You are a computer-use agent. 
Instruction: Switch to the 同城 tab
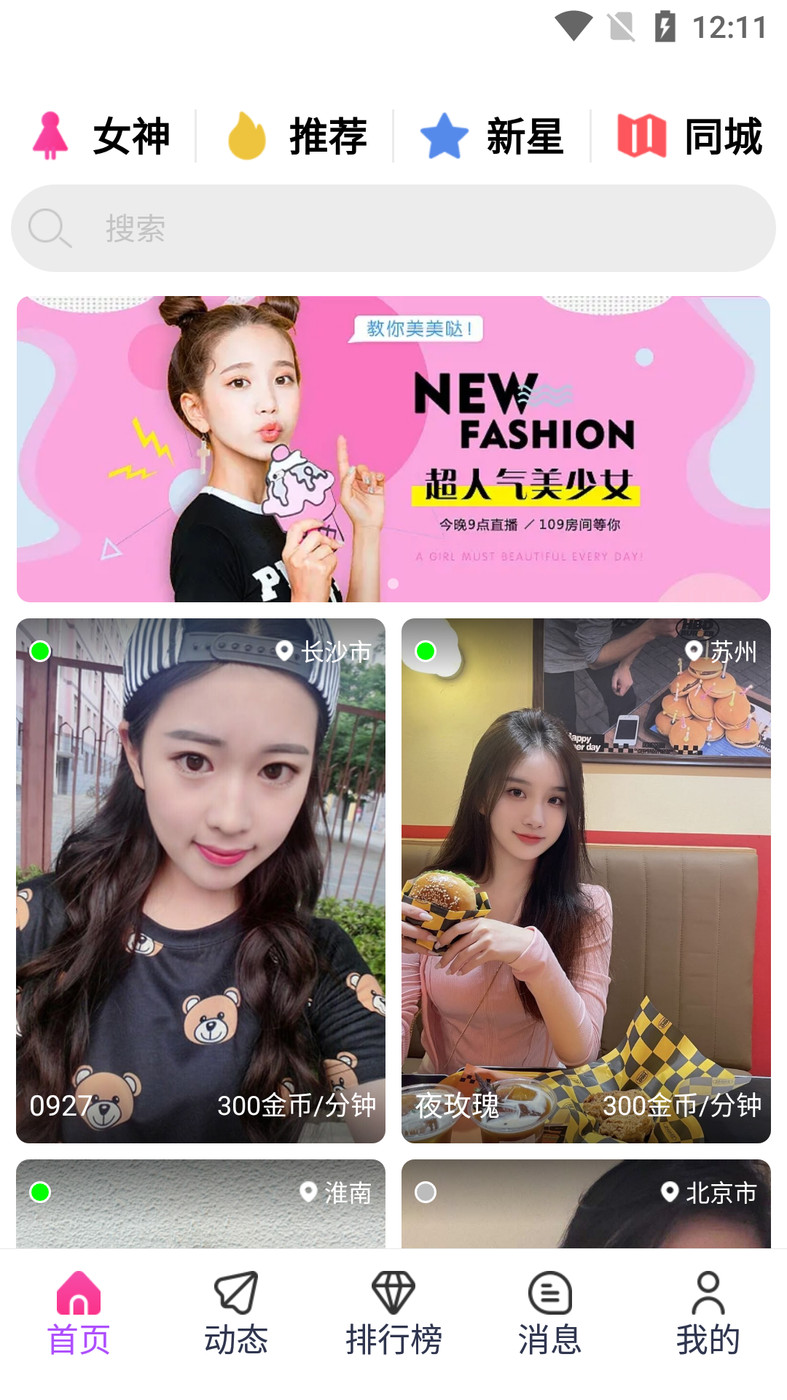click(x=690, y=136)
